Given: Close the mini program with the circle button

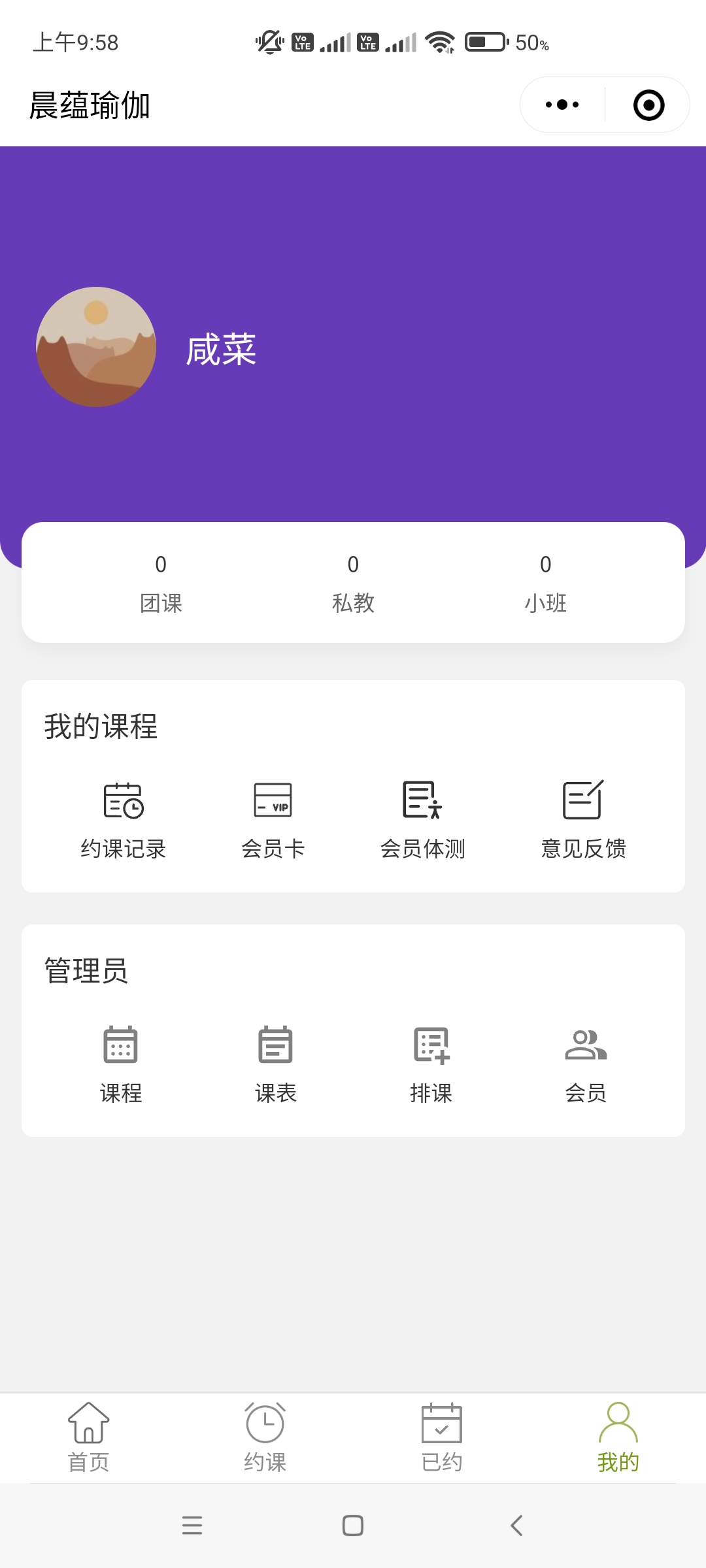Looking at the screenshot, I should [x=648, y=105].
